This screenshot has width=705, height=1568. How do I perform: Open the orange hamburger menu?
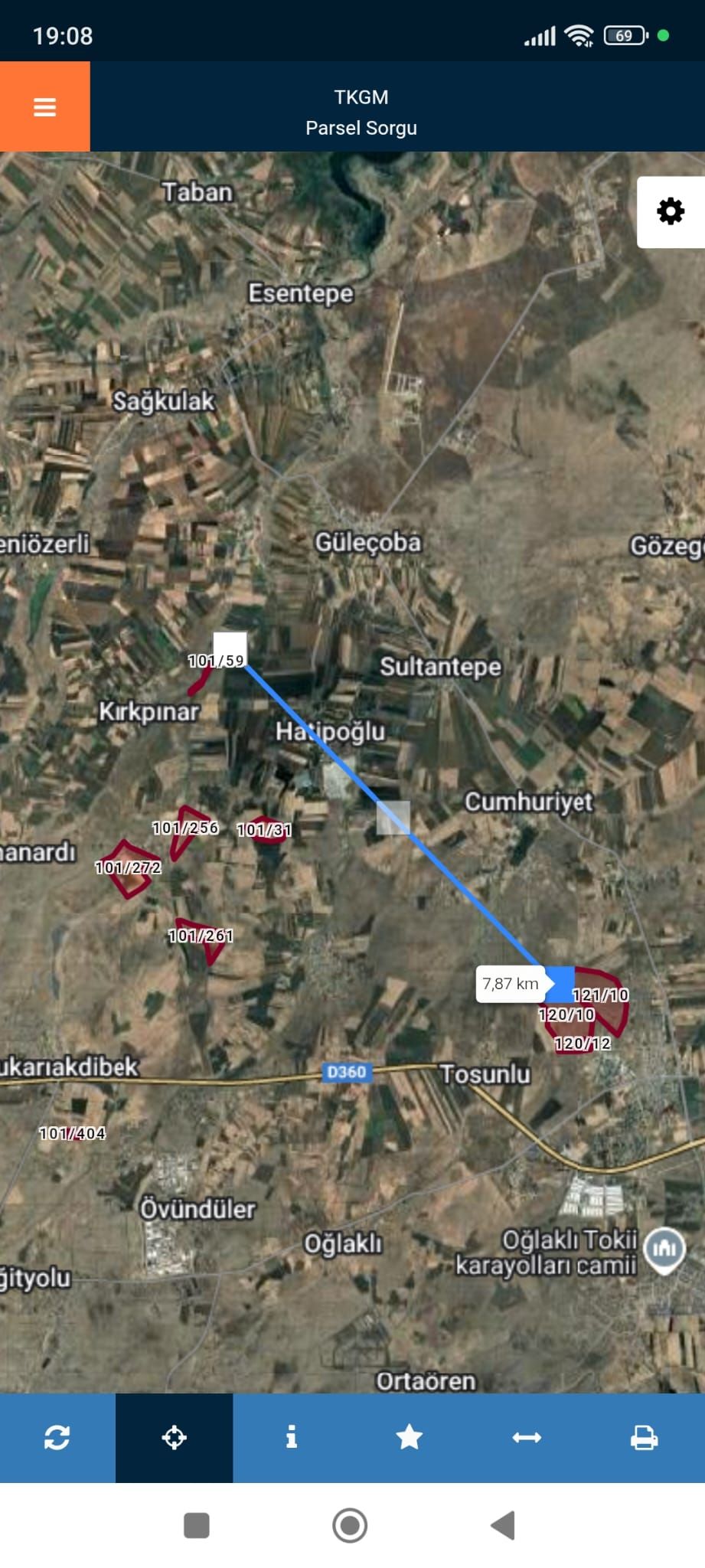[44, 106]
